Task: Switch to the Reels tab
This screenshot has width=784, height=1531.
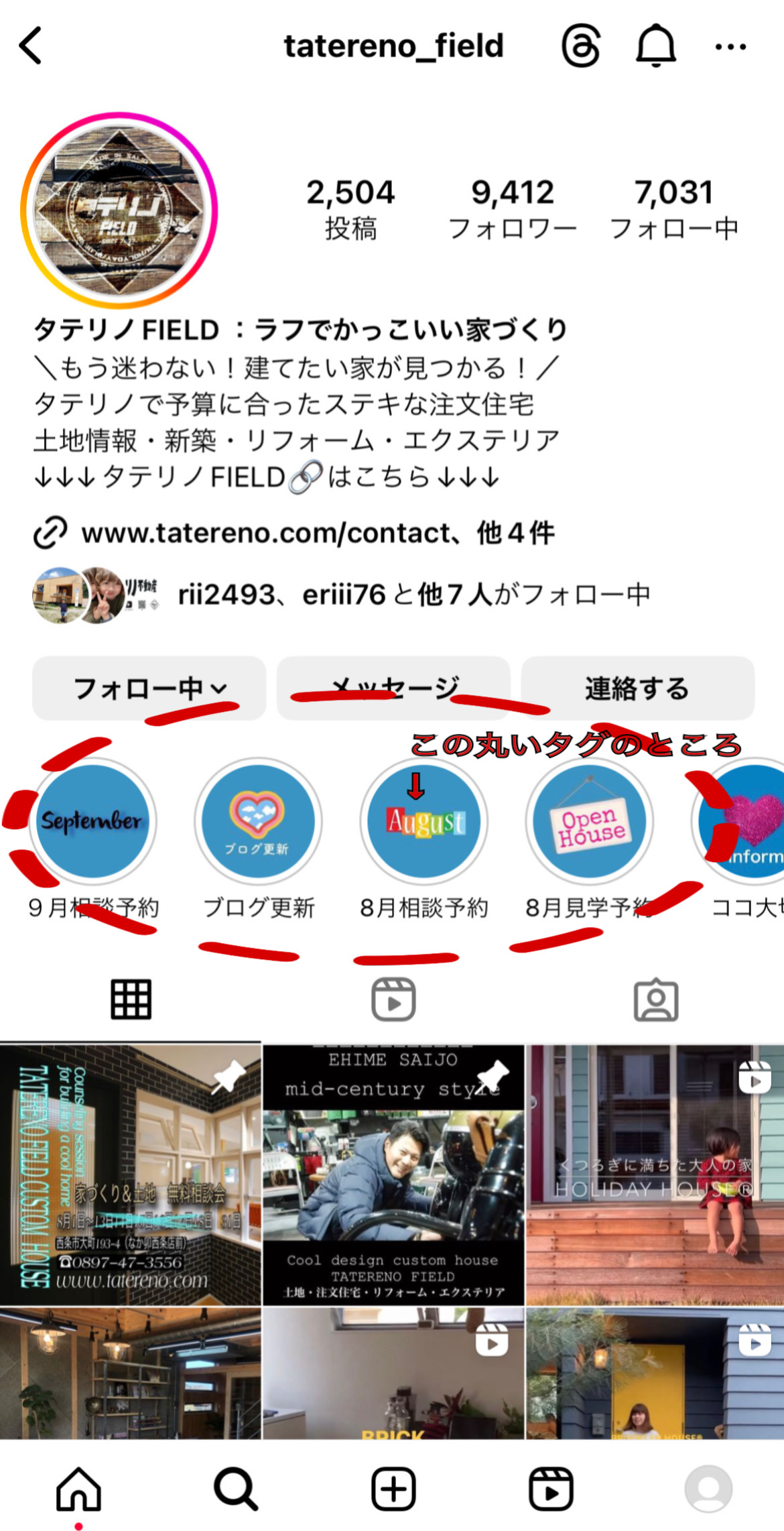Action: (393, 999)
